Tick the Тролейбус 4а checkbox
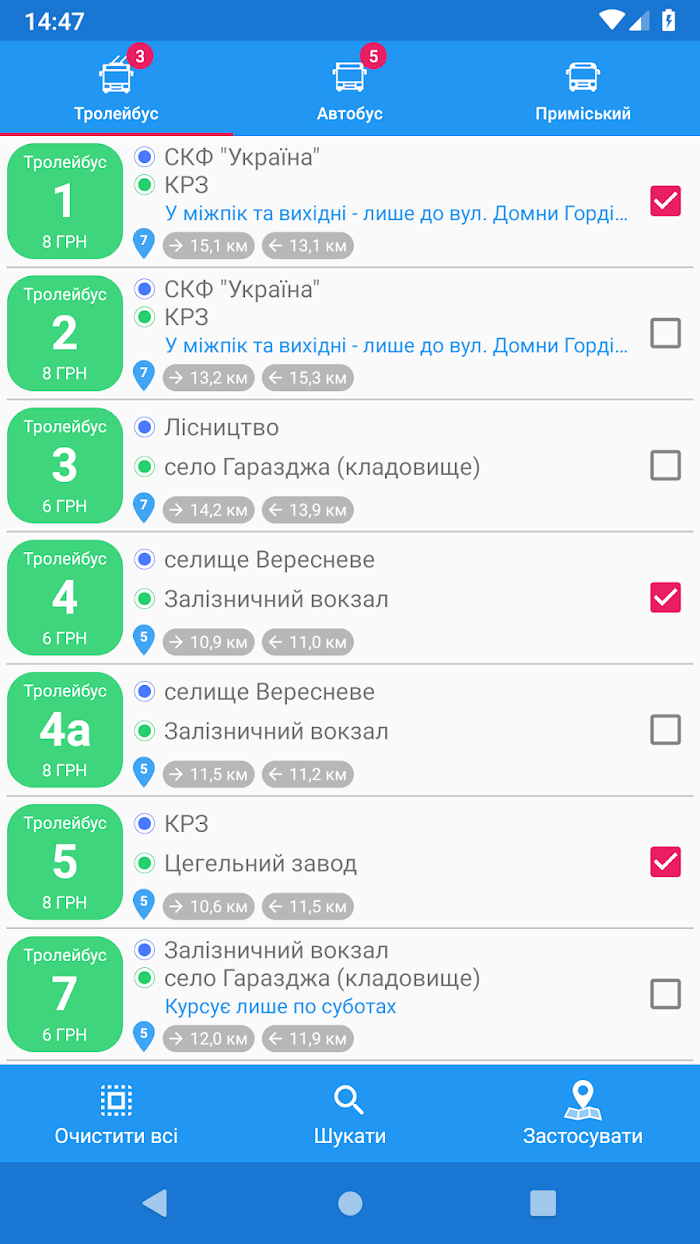Screen dimensions: 700x1244 [x=665, y=729]
